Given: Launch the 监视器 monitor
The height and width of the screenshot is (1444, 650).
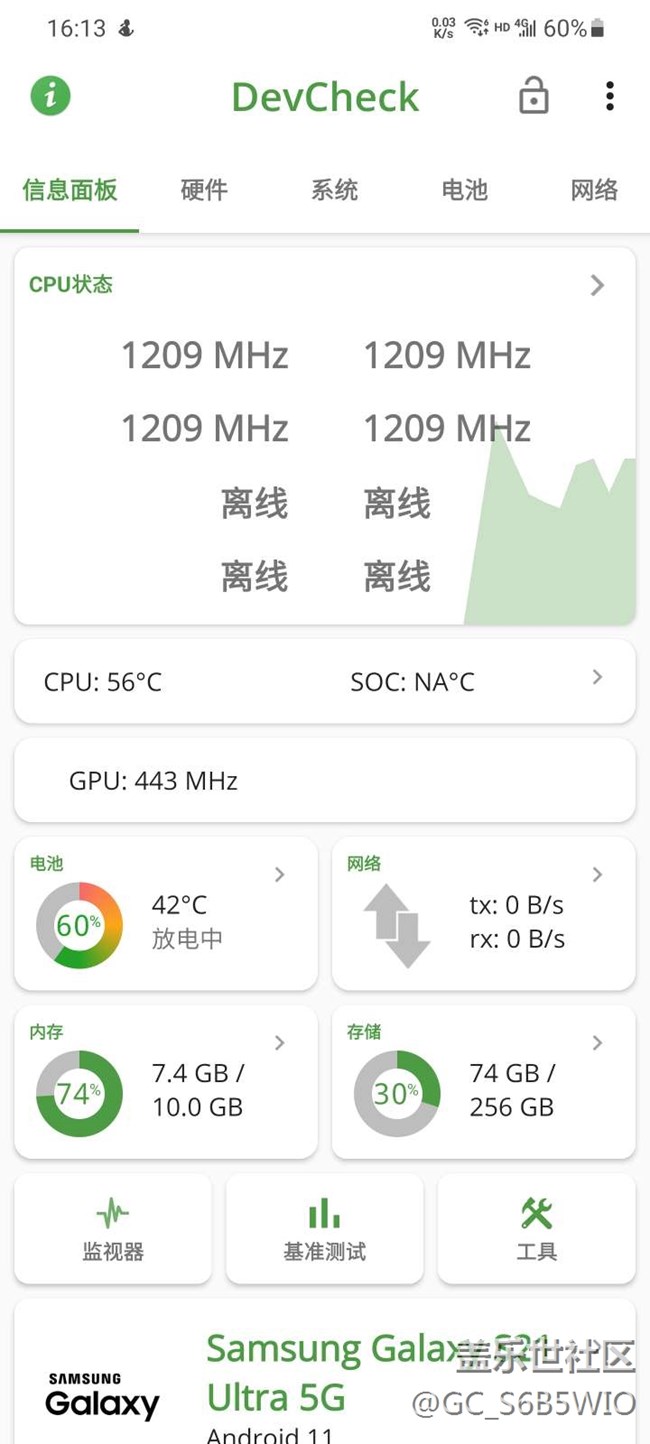Looking at the screenshot, I should (113, 1229).
